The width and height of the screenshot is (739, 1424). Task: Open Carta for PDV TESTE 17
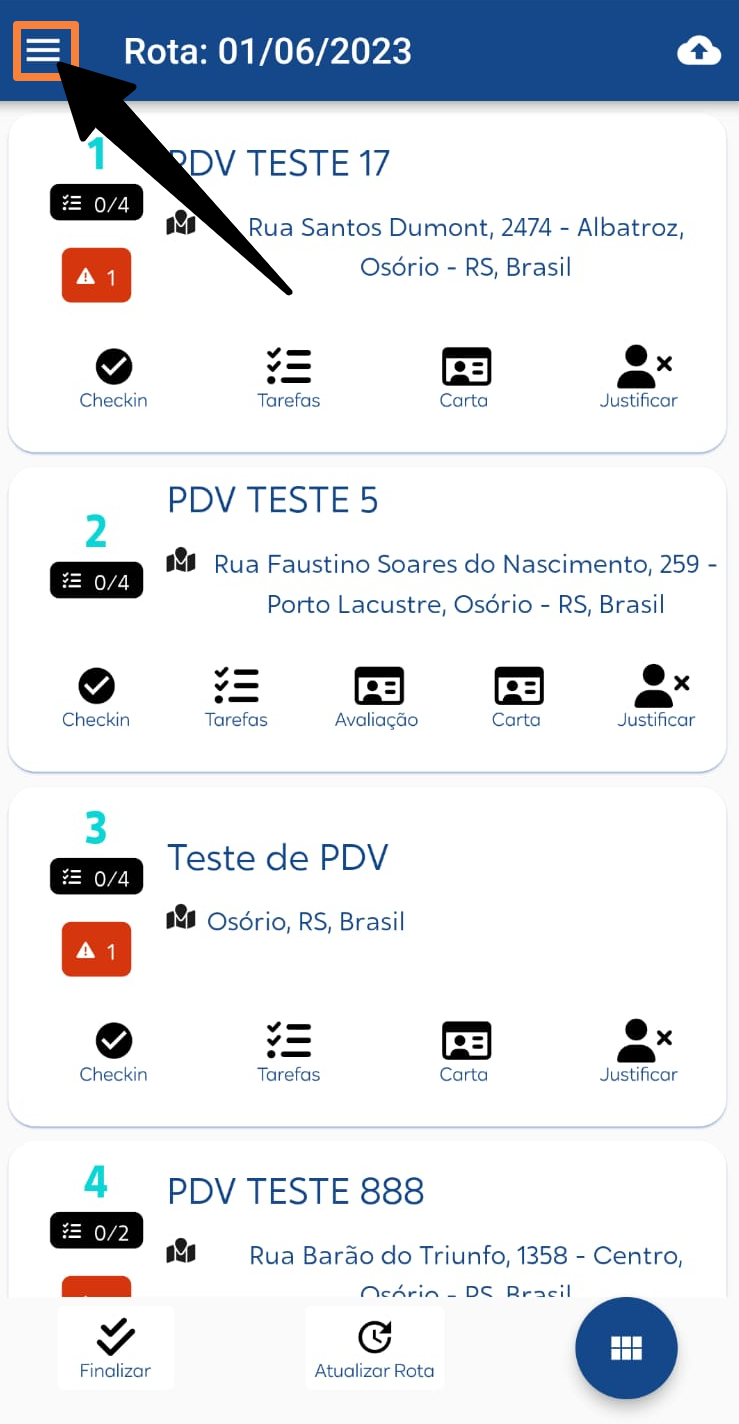click(x=465, y=379)
